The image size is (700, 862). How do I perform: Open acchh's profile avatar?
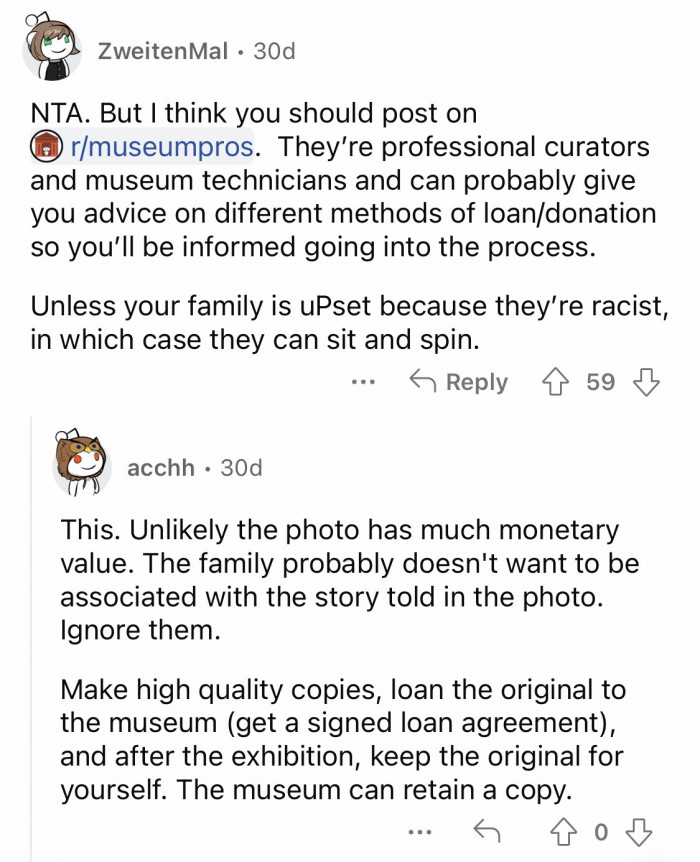(x=82, y=466)
